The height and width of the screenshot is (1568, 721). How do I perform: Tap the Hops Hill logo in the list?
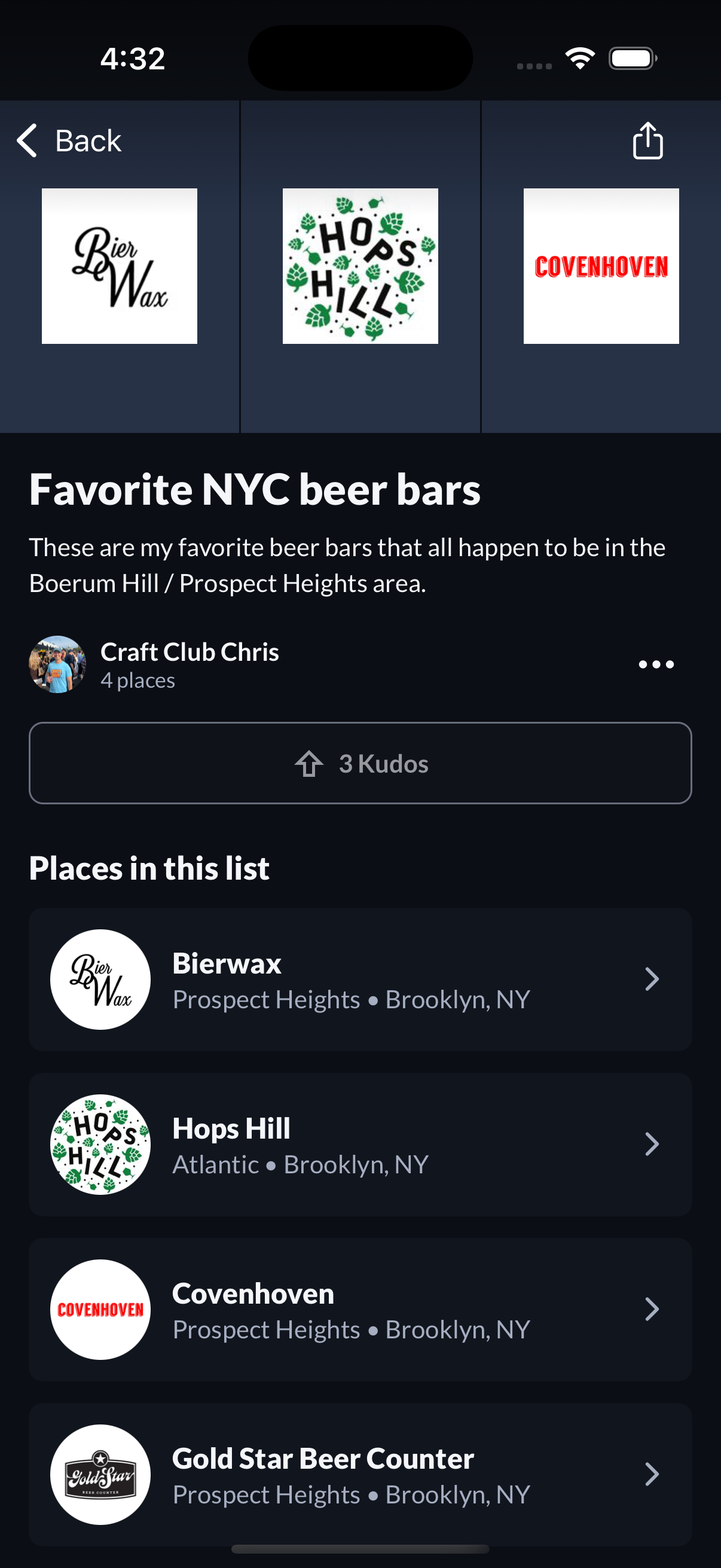tap(100, 1145)
